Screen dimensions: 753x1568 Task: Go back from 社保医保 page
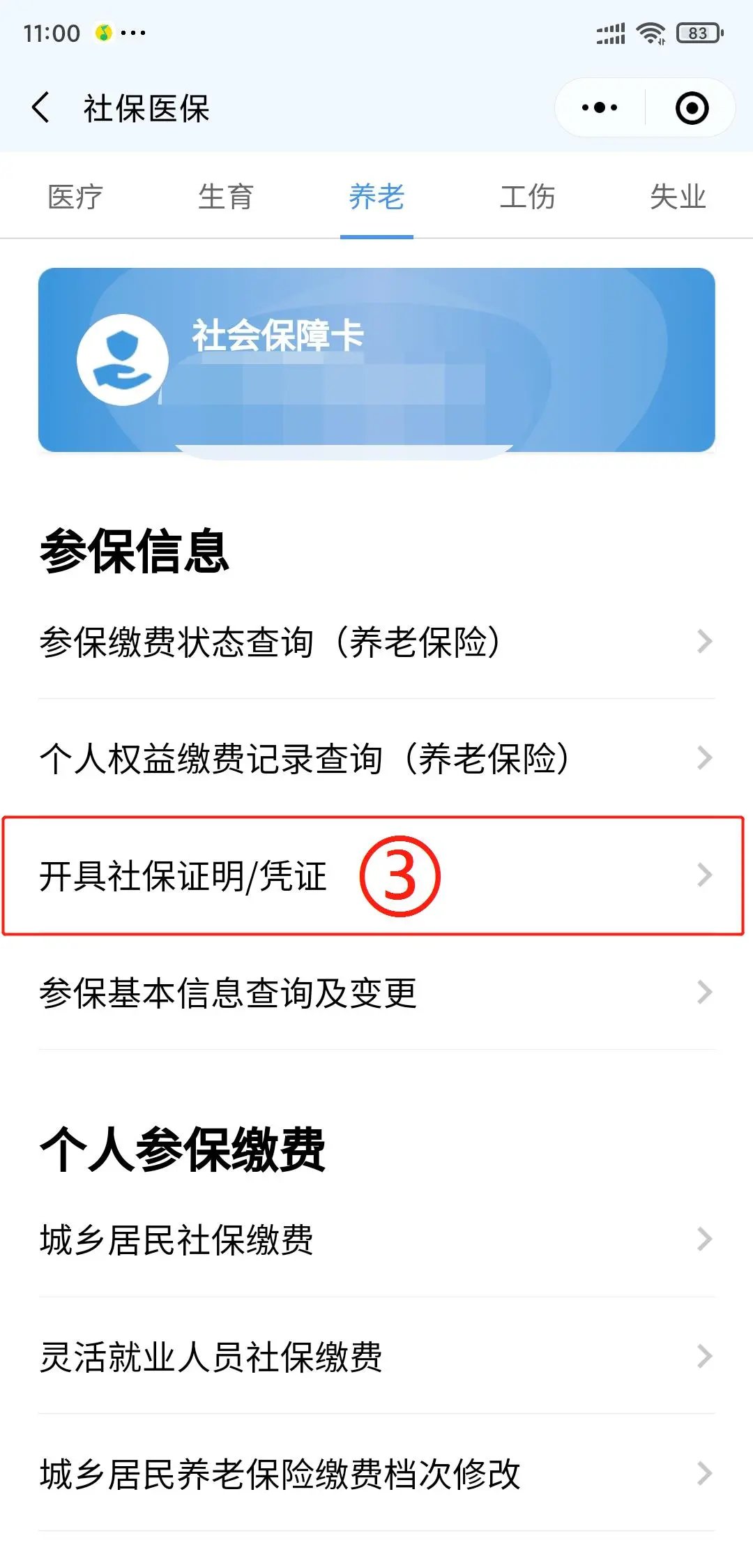click(x=42, y=108)
